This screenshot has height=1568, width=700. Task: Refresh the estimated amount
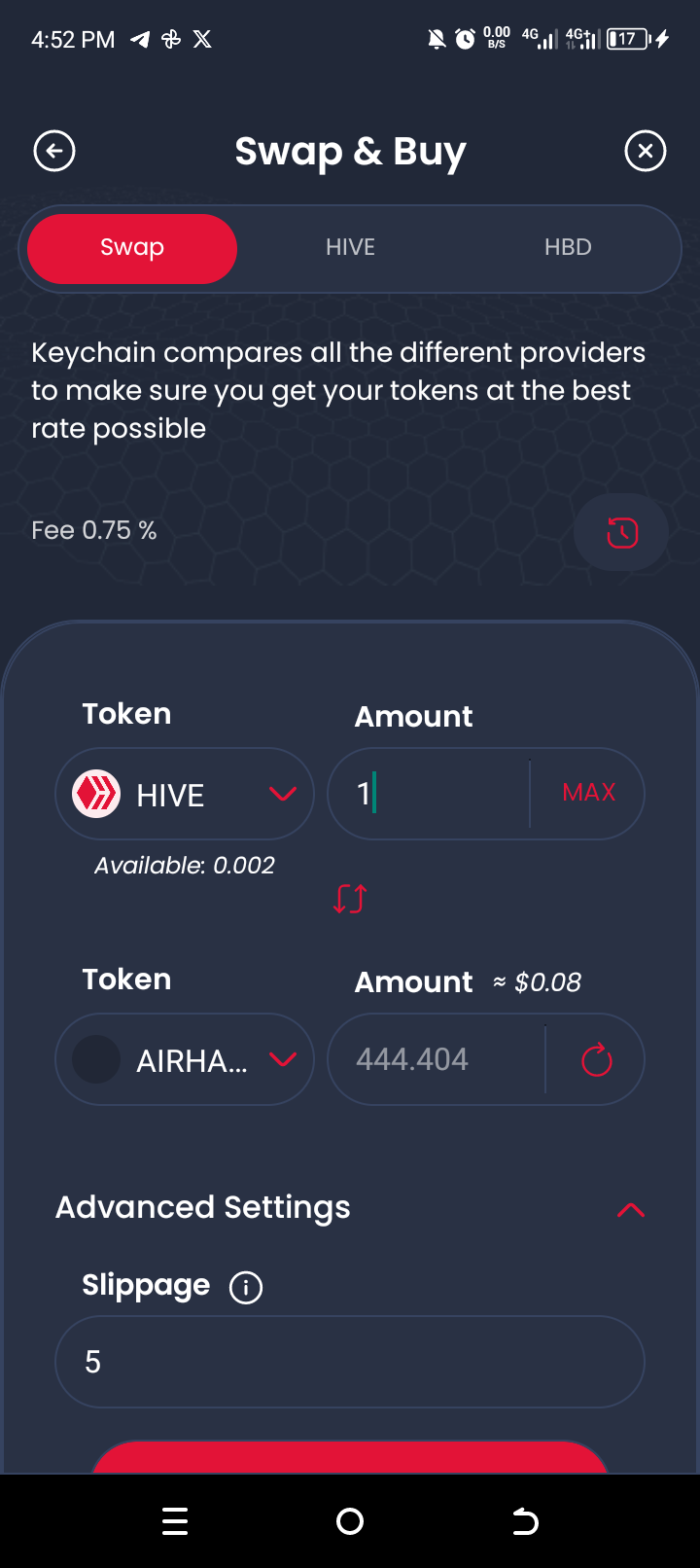(596, 1060)
